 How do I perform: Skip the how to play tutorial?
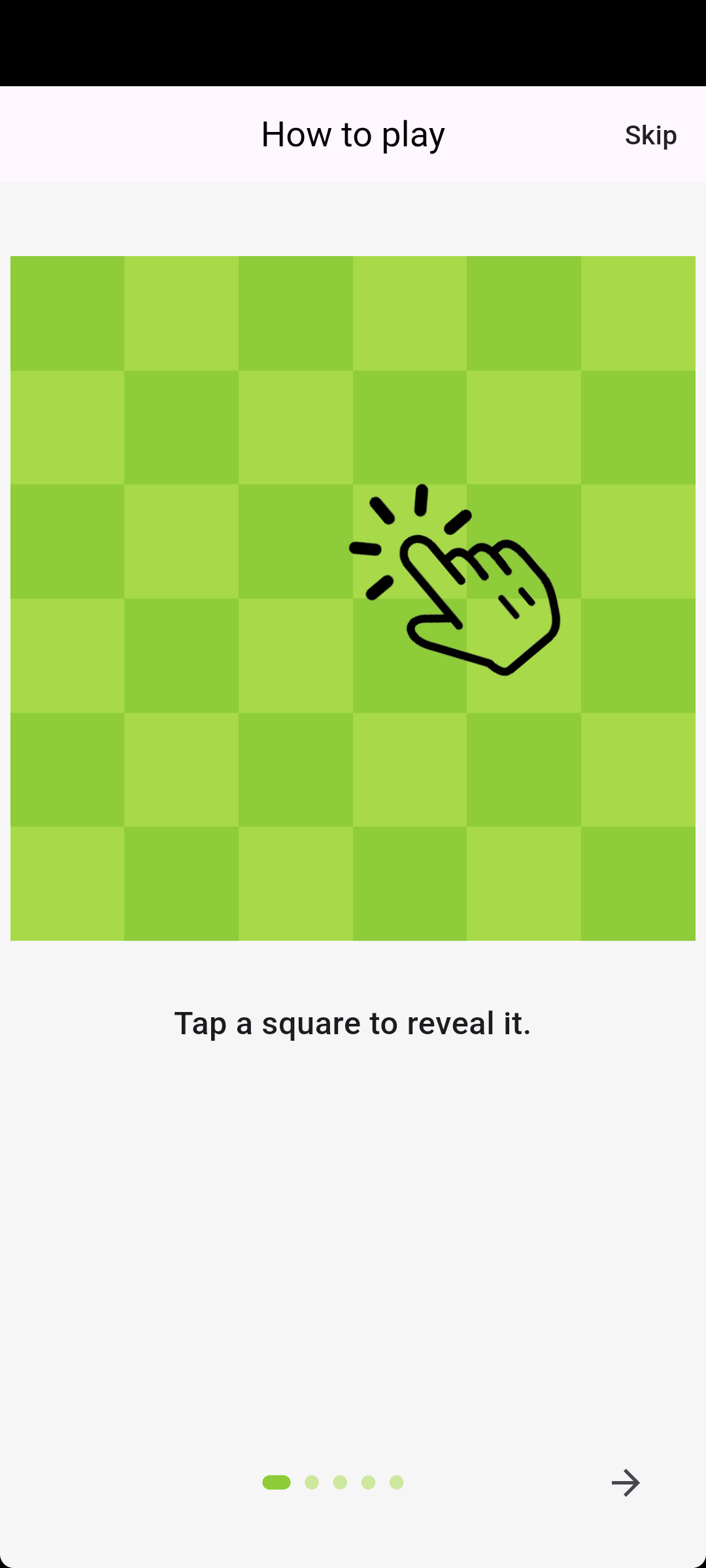650,135
